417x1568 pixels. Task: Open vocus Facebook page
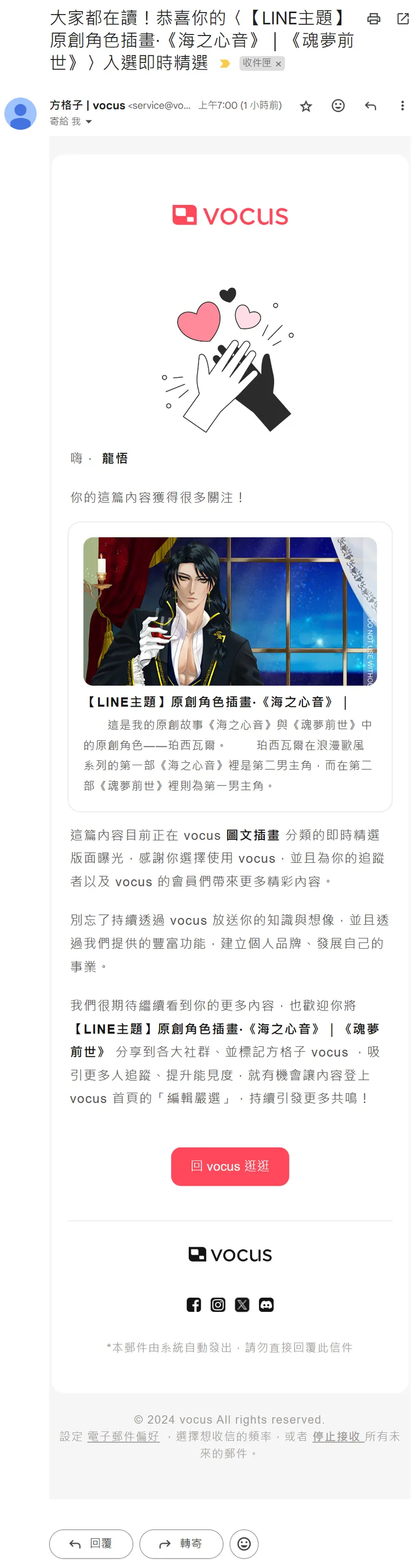[194, 1305]
